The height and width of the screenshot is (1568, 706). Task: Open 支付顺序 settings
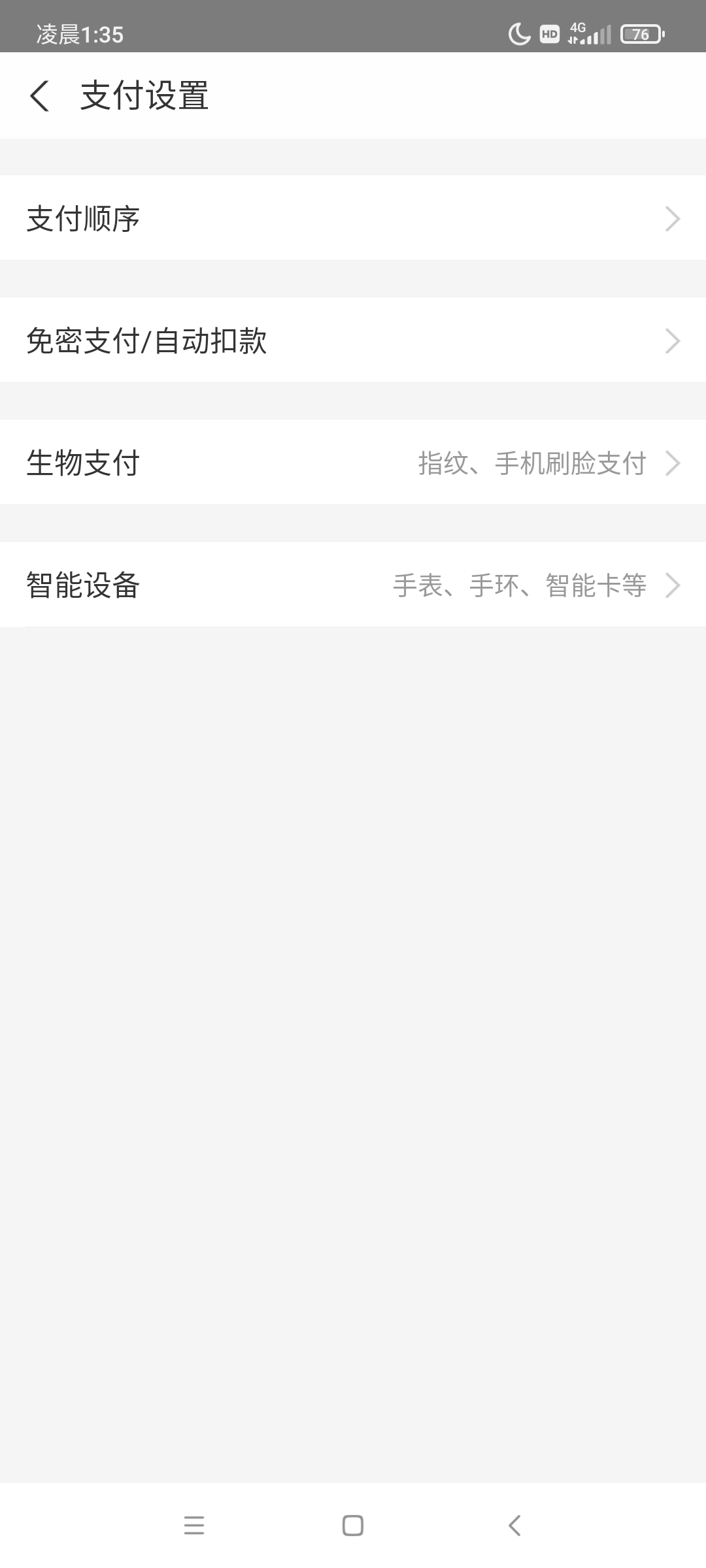(x=353, y=218)
